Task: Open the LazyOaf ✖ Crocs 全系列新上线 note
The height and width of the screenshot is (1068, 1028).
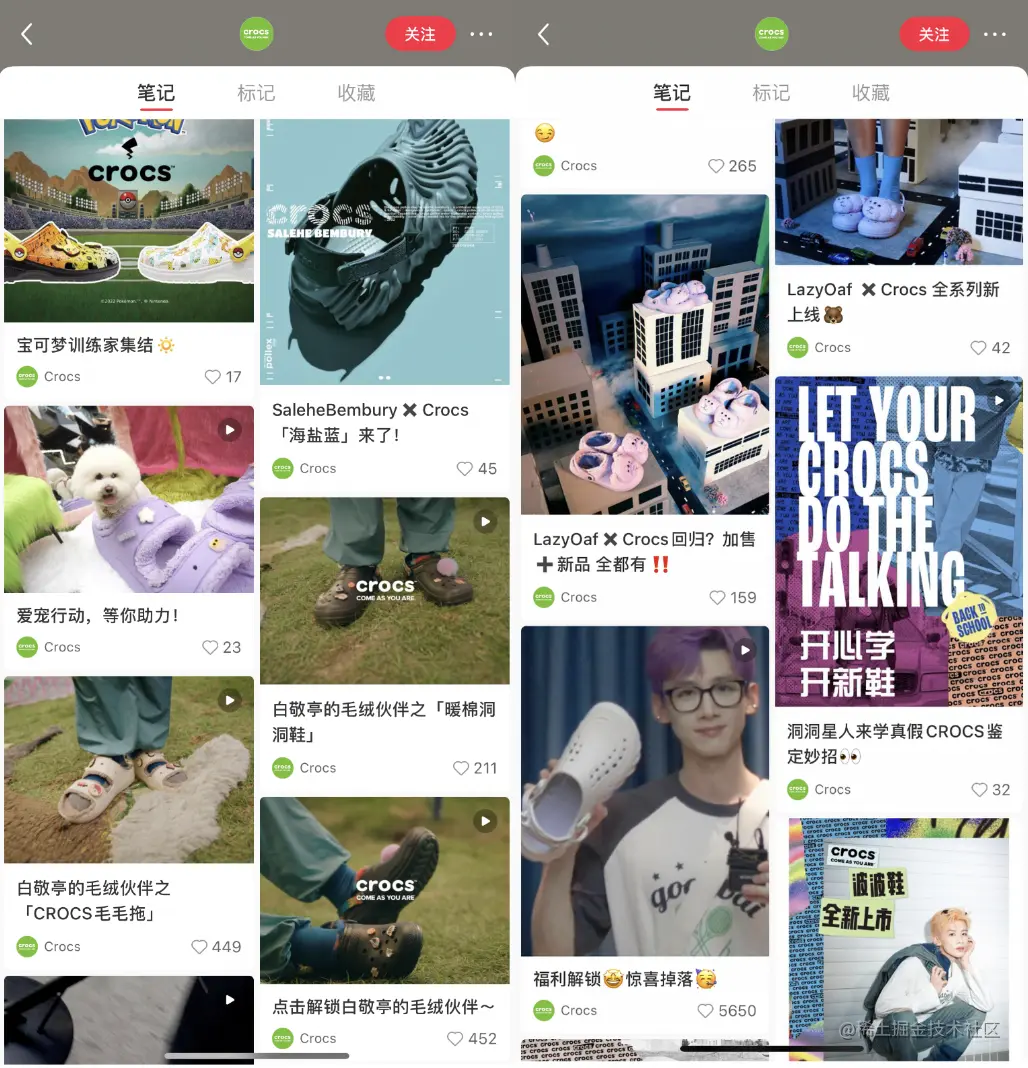Action: coord(899,192)
